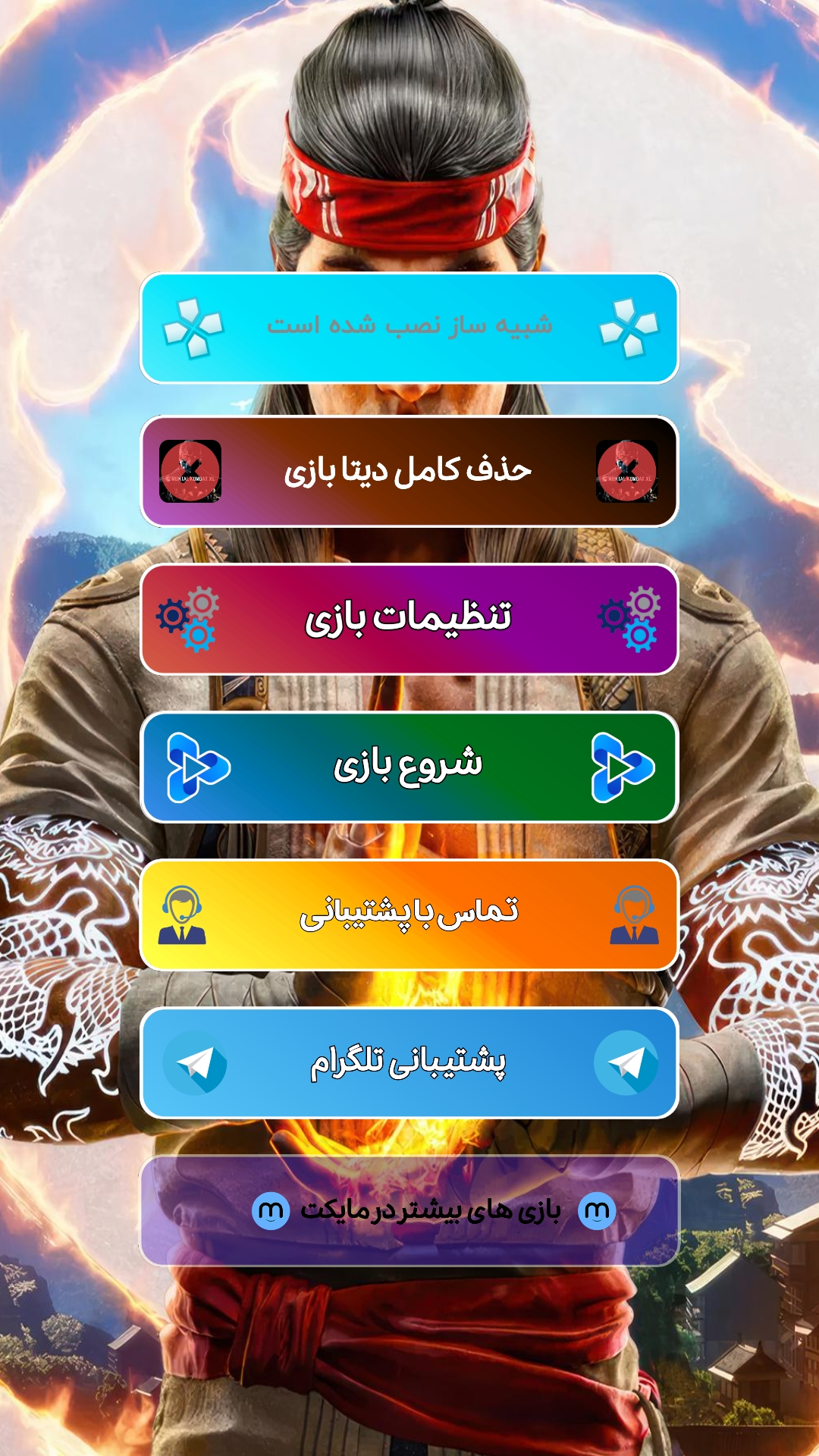Select 'حذف کامل دیتا بازی' to delete game data

coord(409,471)
